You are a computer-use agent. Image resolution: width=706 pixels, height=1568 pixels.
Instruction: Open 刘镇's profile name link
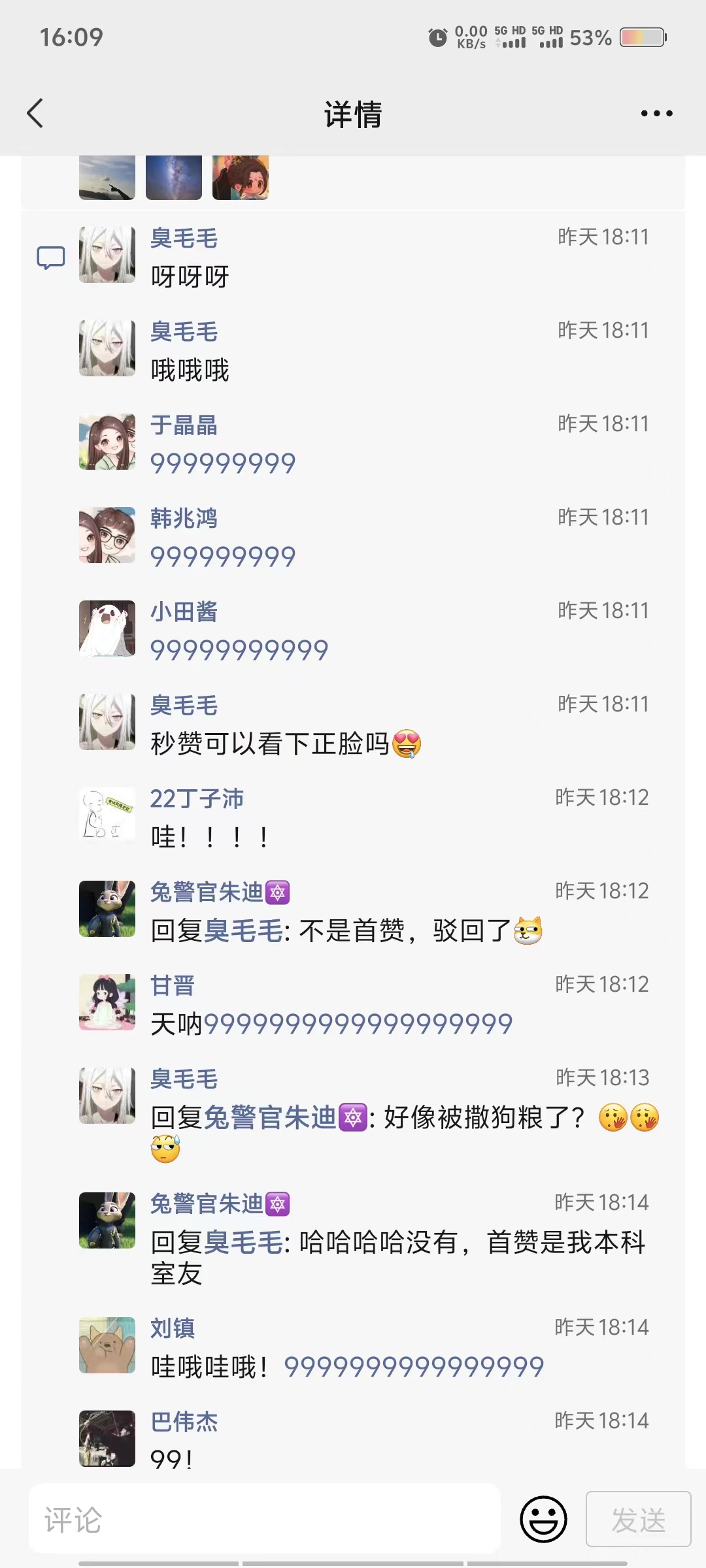pos(173,1329)
